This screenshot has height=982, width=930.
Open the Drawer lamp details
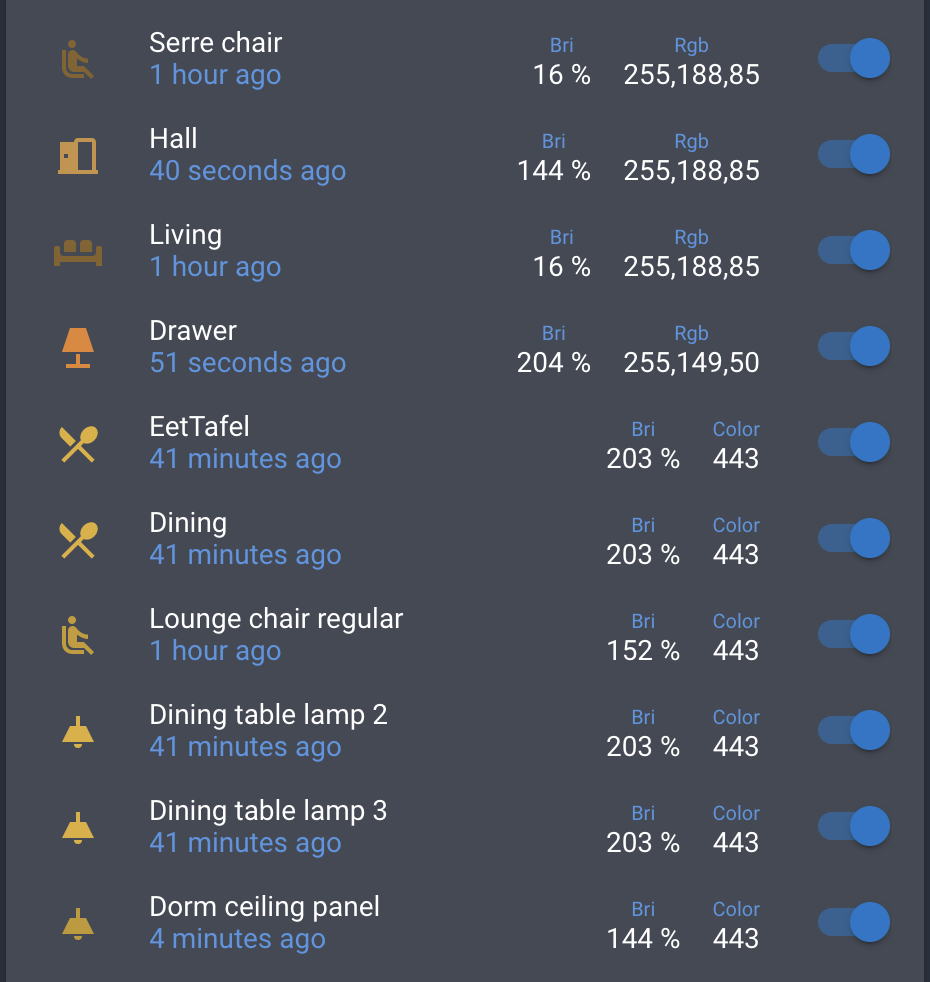(193, 331)
